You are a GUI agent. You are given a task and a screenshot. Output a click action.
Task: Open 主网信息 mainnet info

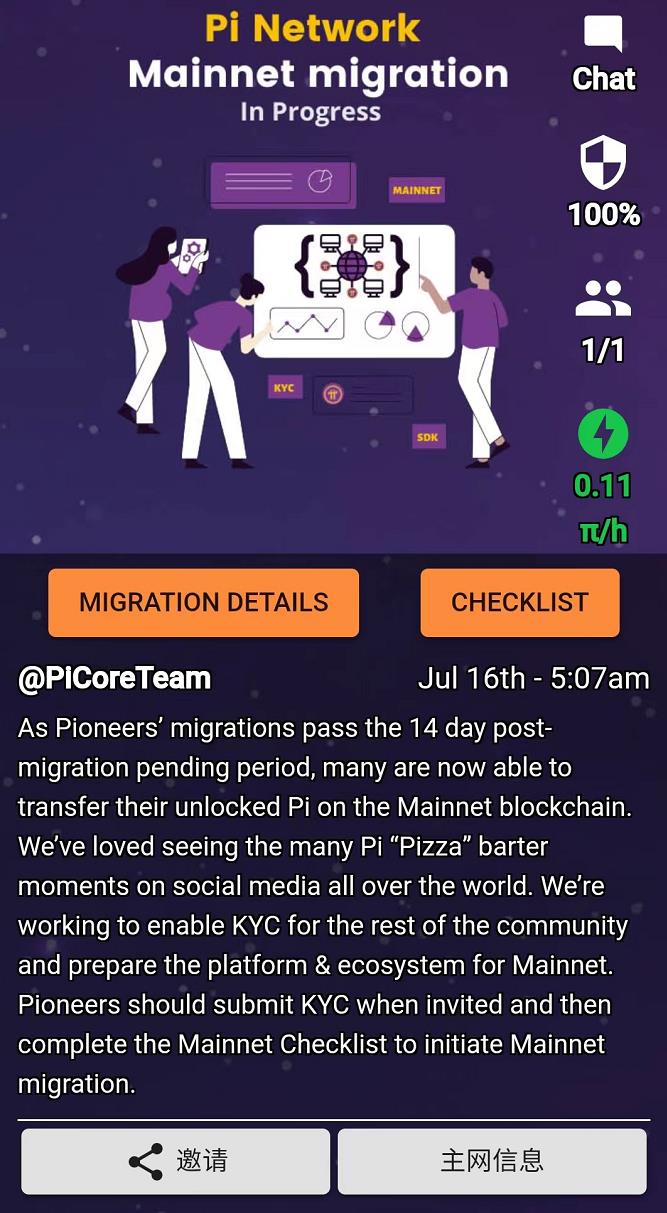point(492,1161)
